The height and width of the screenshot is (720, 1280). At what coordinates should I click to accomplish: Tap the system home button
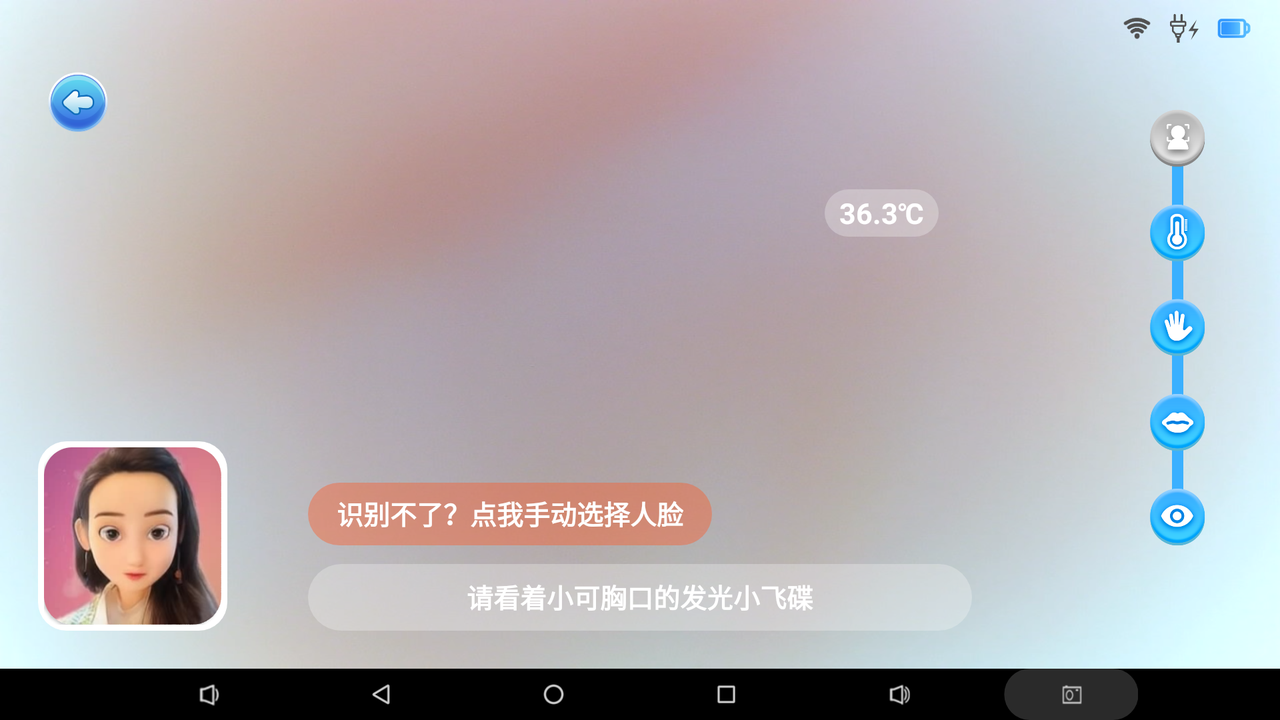click(553, 694)
